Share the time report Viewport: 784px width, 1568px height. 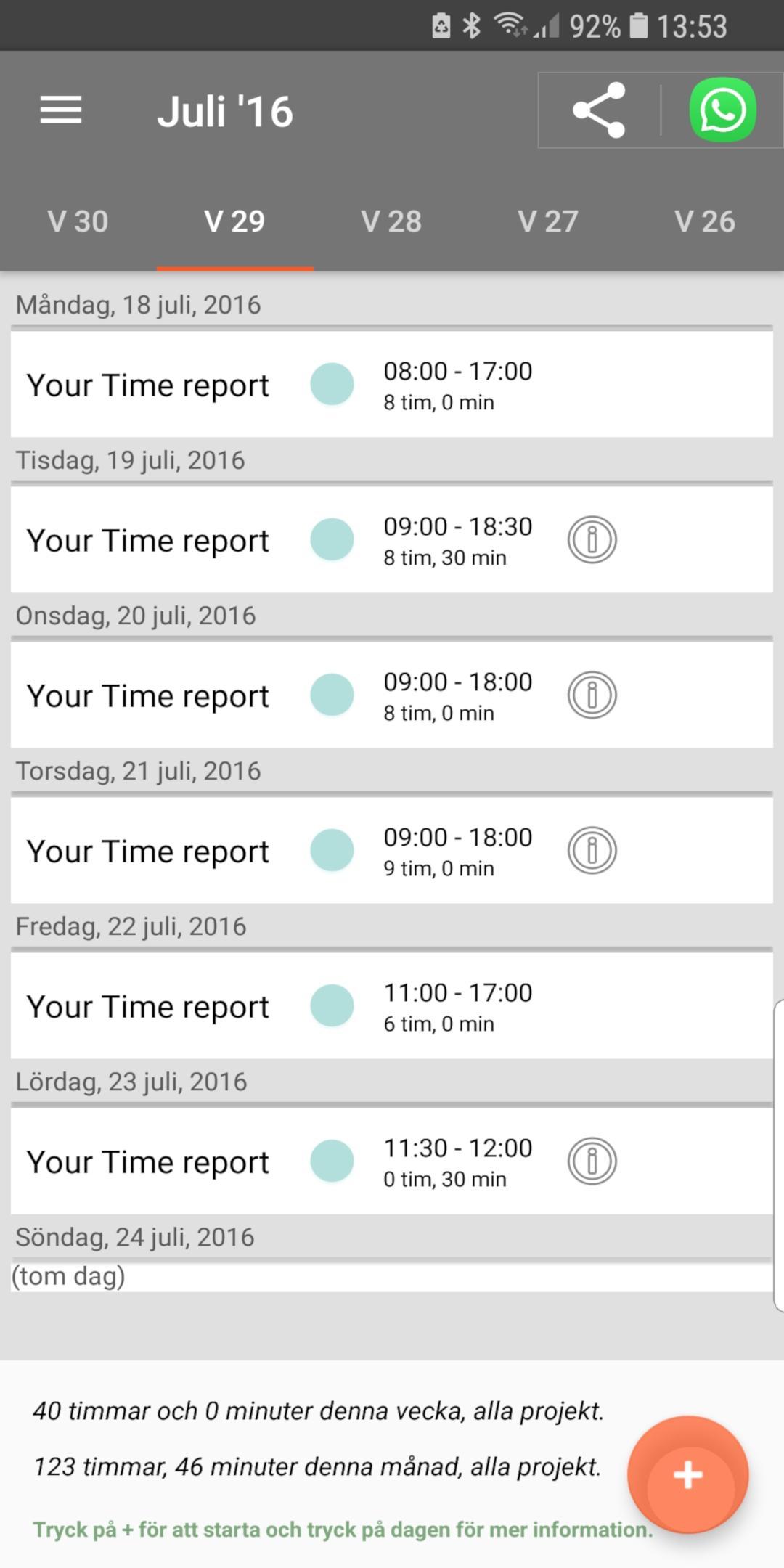coord(599,110)
